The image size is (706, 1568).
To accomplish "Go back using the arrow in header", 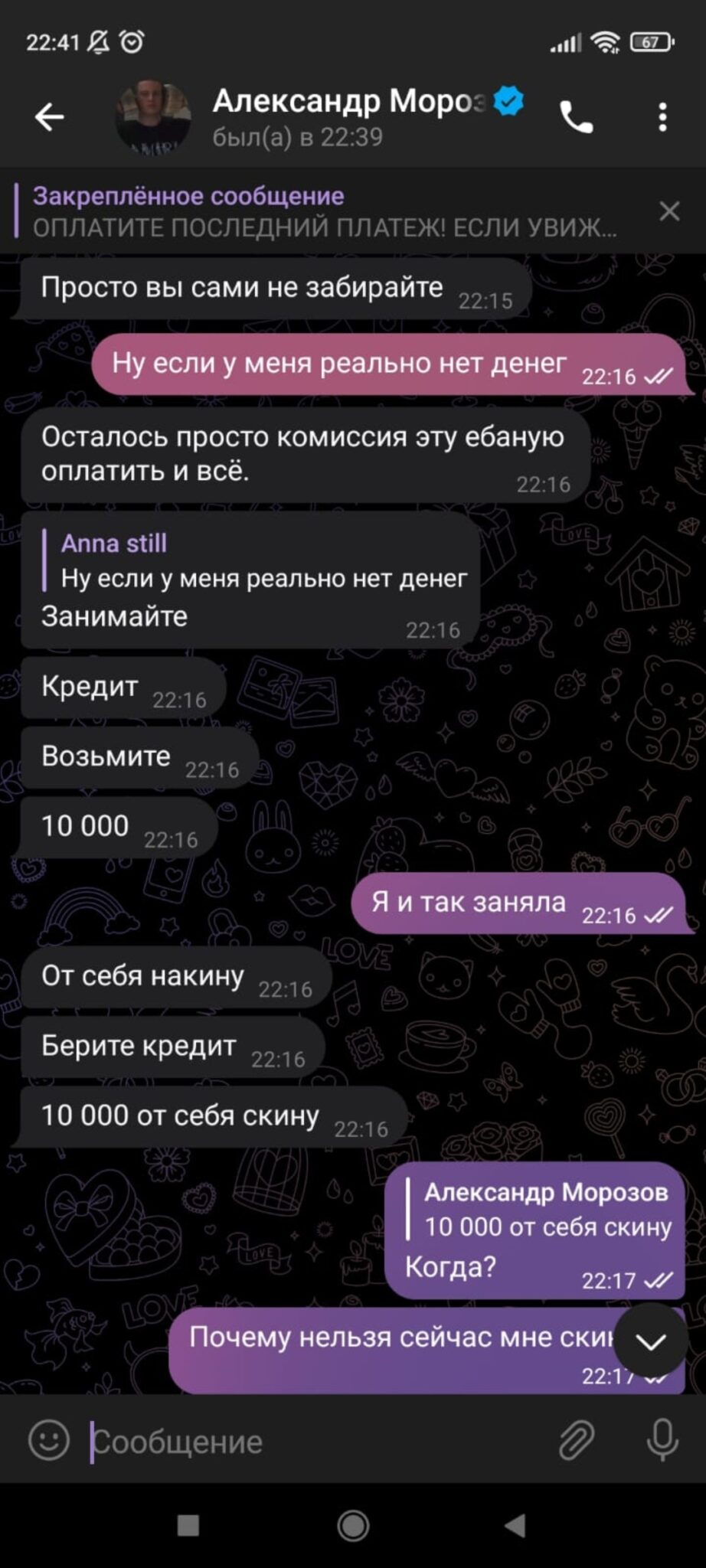I will click(49, 117).
